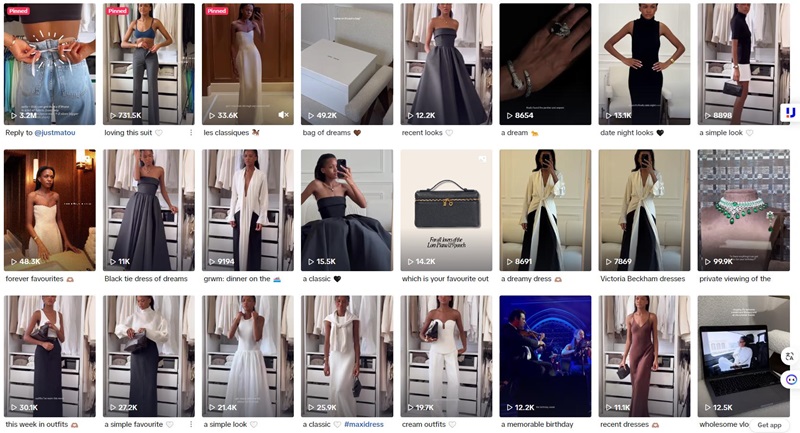This screenshot has height=433, width=800.
Task: Unmute the 'les classiques' video preview
Action: (284, 115)
